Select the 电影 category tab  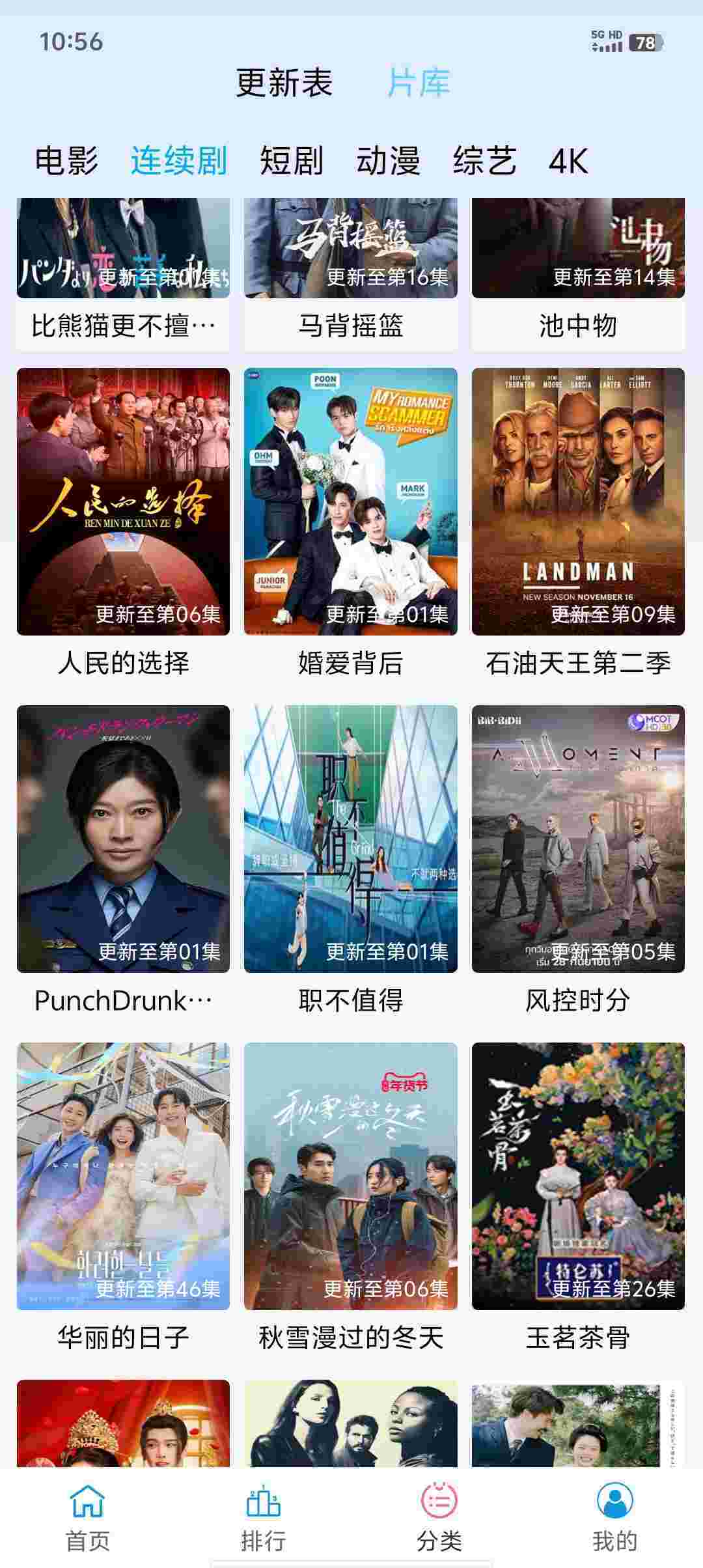point(66,161)
